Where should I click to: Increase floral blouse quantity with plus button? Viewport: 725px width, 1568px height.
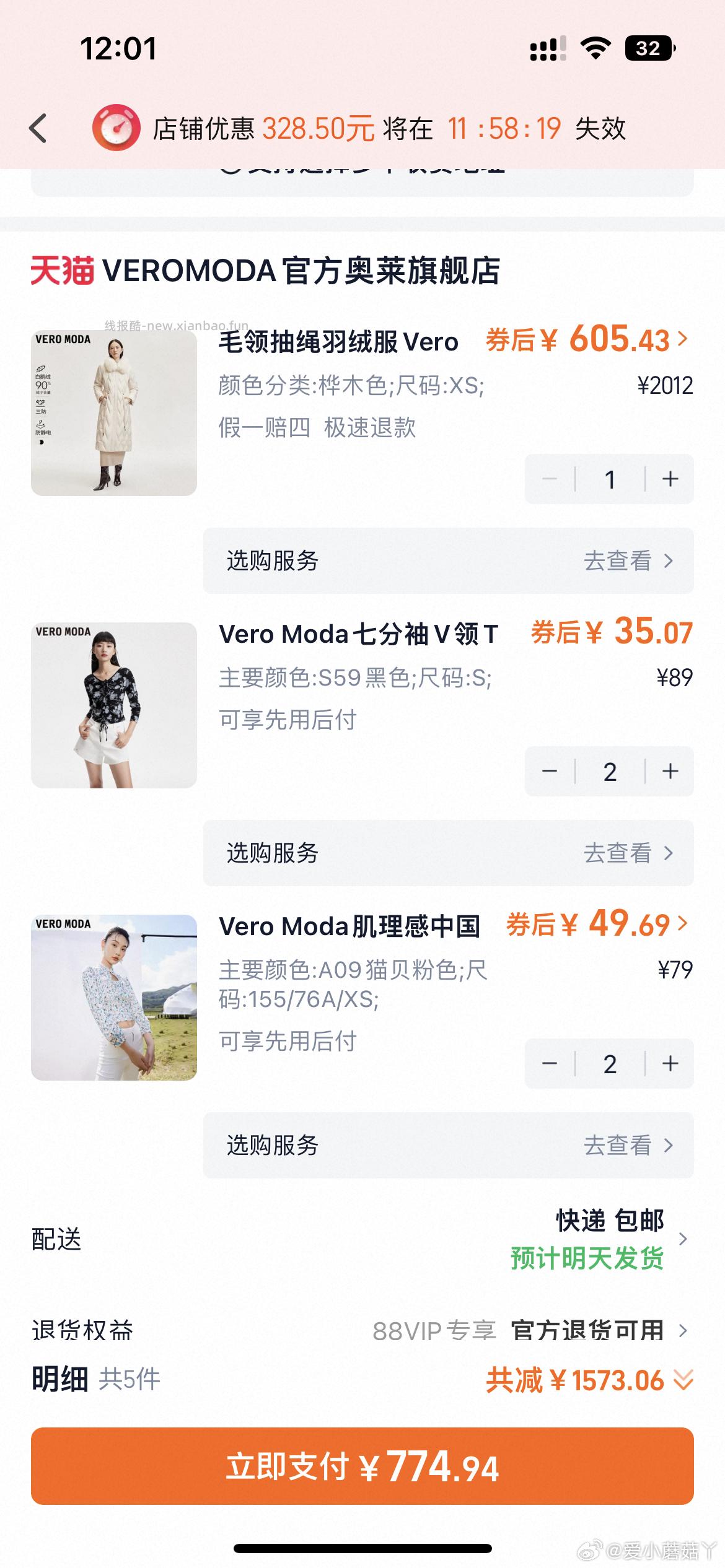pos(668,1063)
